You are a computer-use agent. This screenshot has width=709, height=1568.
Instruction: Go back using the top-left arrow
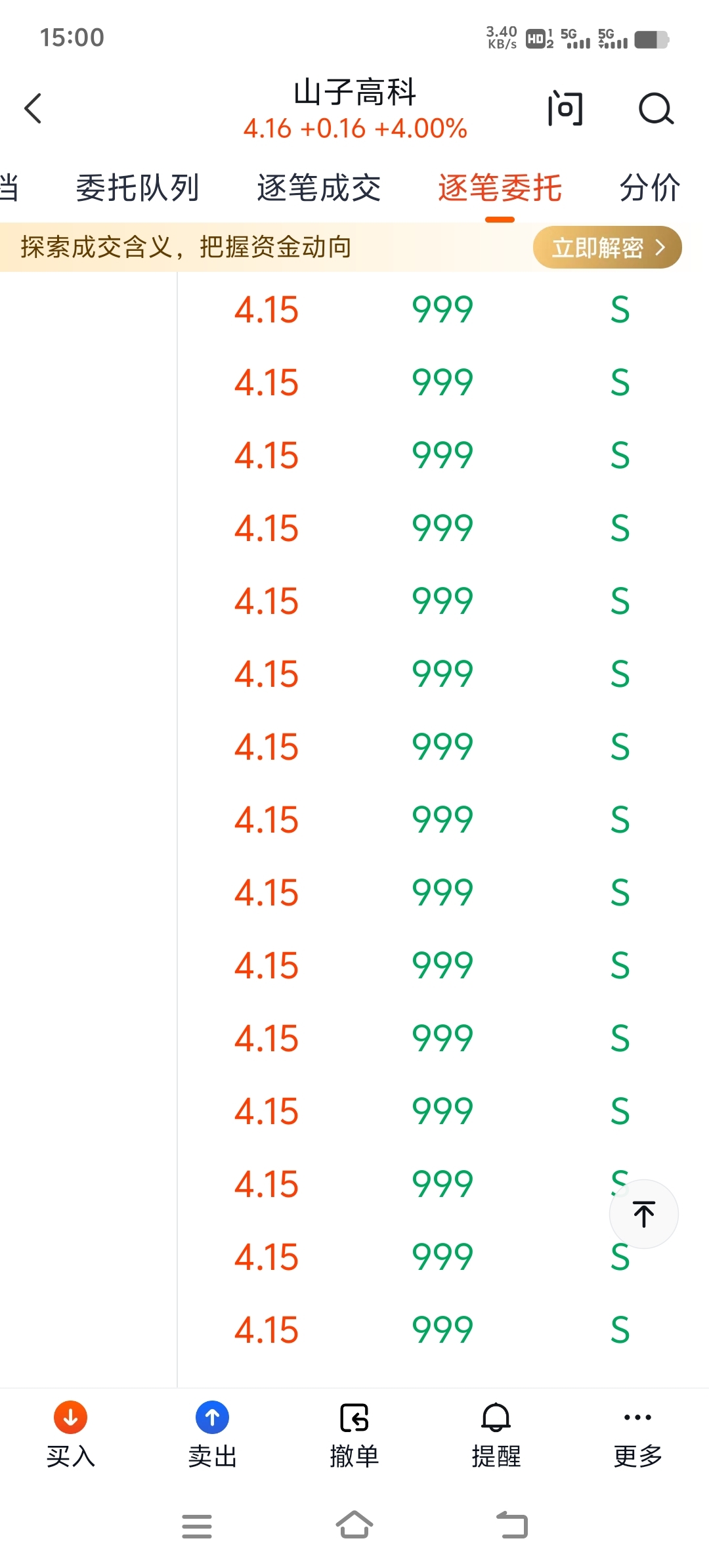33,108
